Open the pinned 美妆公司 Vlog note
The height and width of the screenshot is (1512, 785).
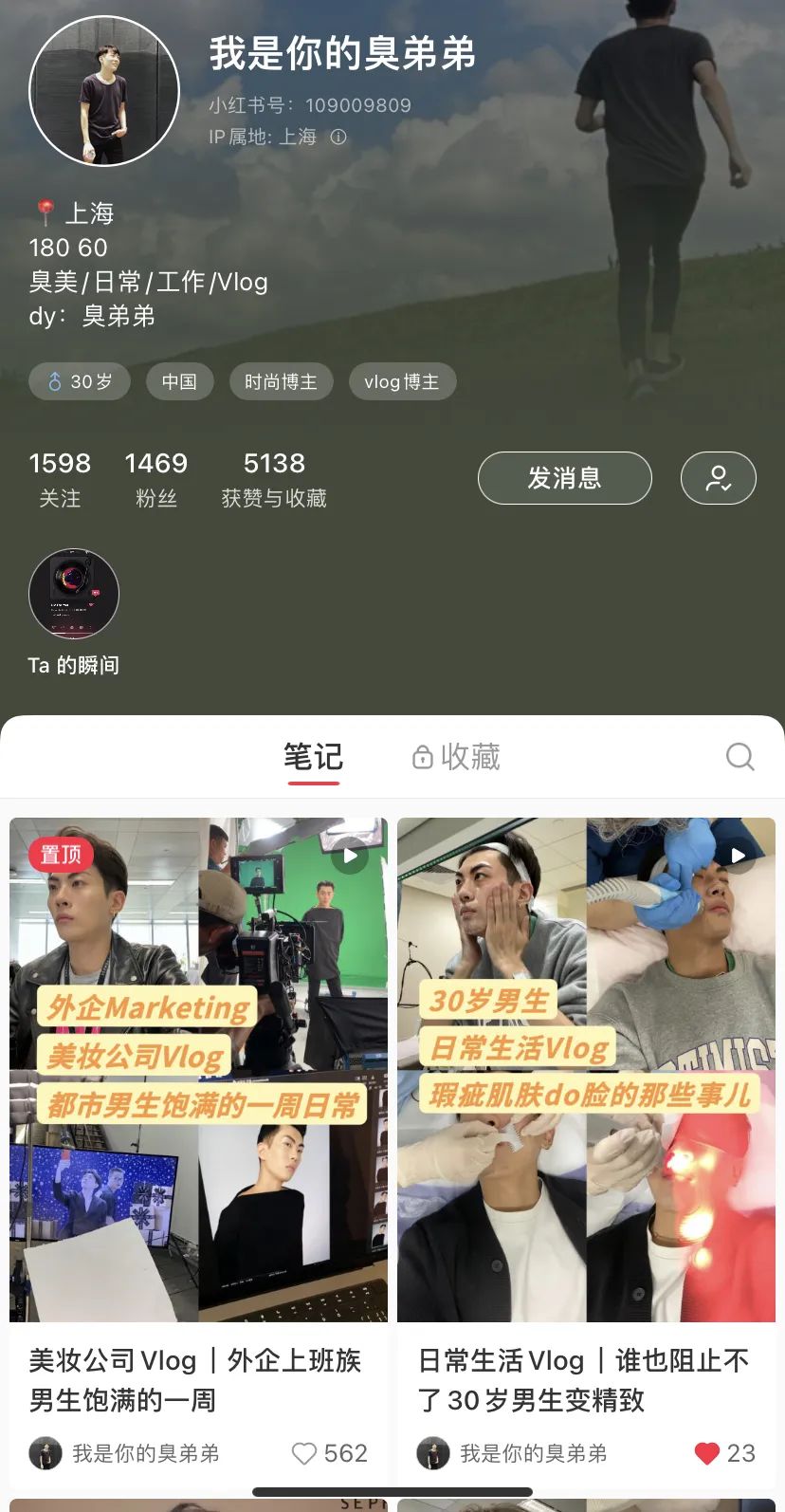pyautogui.click(x=198, y=1069)
